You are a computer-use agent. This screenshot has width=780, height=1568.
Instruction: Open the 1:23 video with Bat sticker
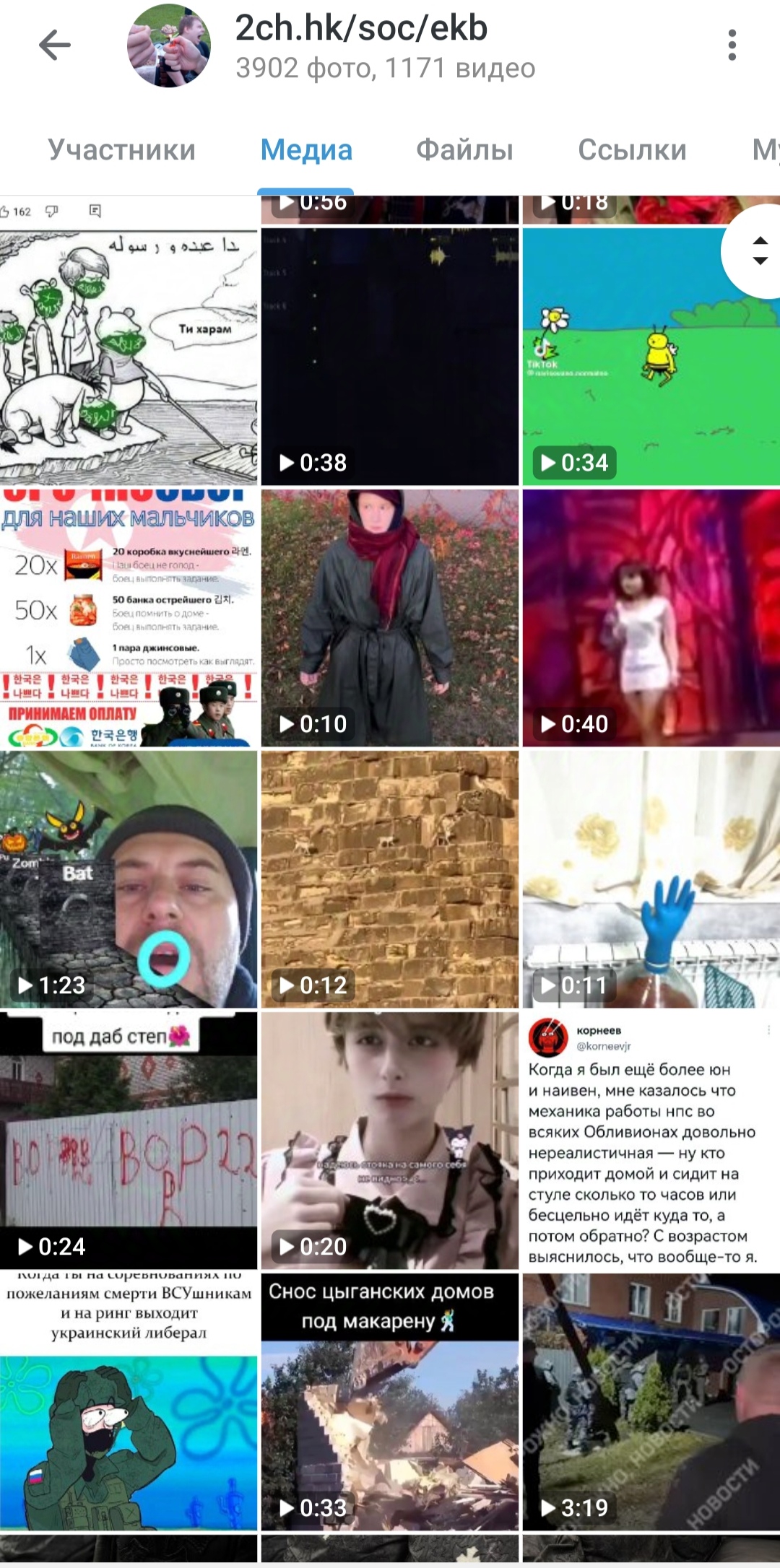[x=129, y=879]
